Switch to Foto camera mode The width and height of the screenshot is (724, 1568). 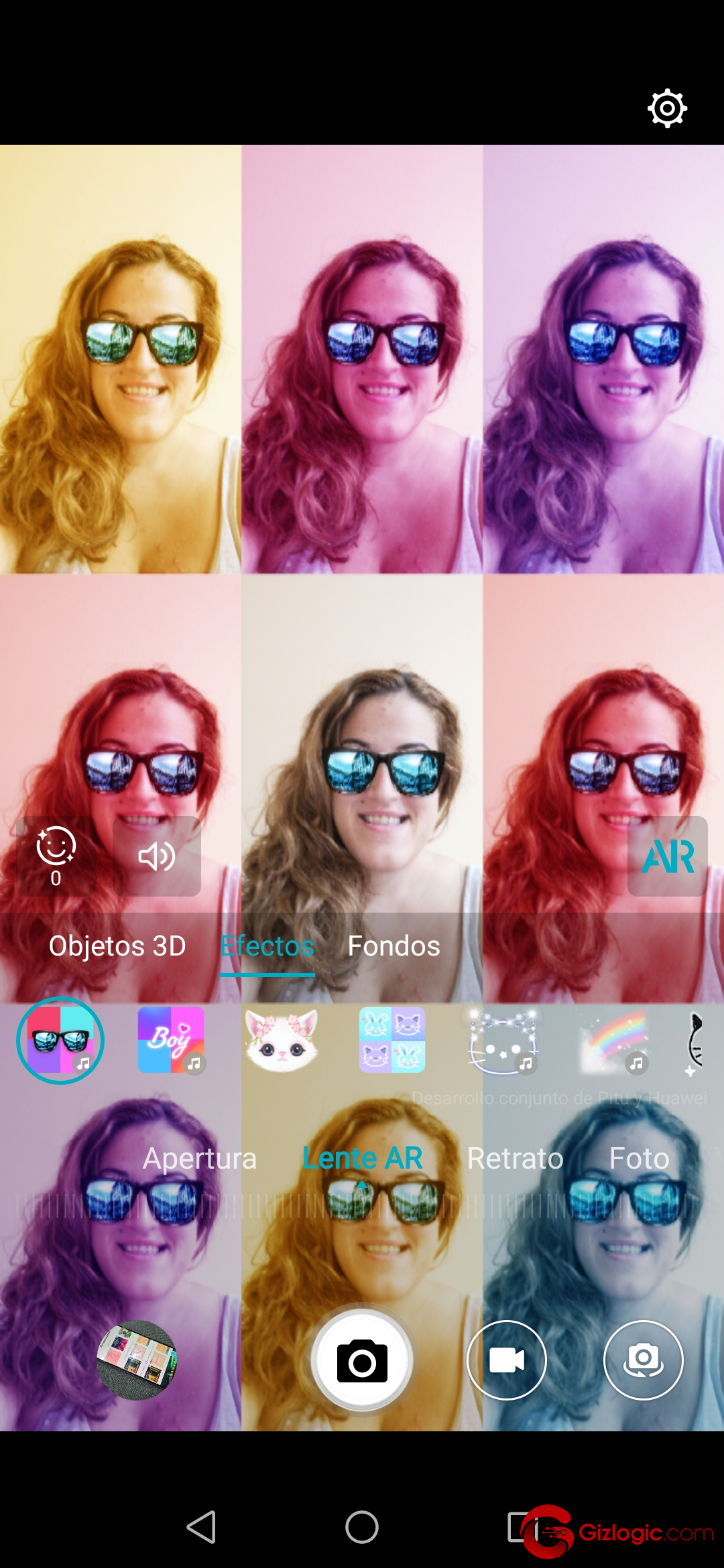pos(639,1159)
